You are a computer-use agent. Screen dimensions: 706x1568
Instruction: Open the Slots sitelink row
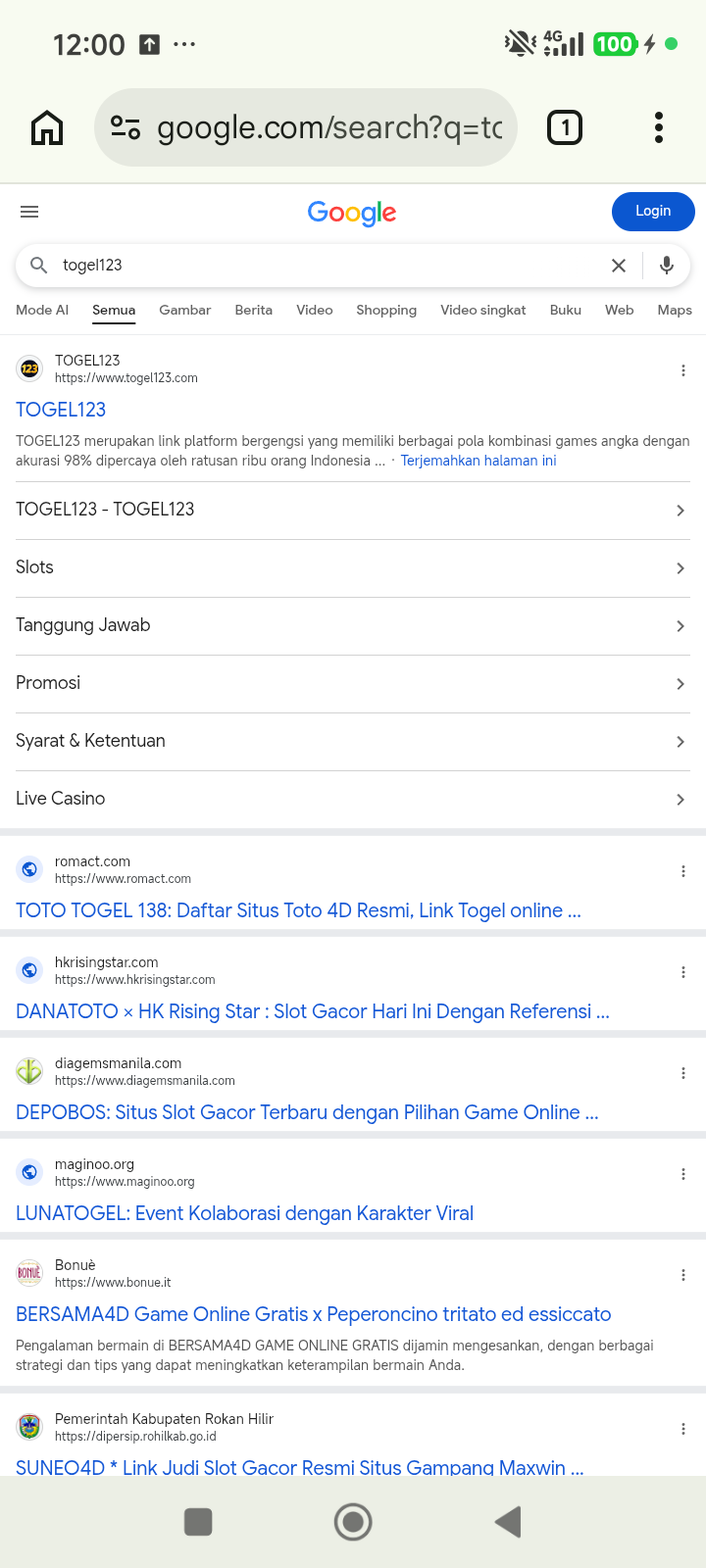pos(353,567)
